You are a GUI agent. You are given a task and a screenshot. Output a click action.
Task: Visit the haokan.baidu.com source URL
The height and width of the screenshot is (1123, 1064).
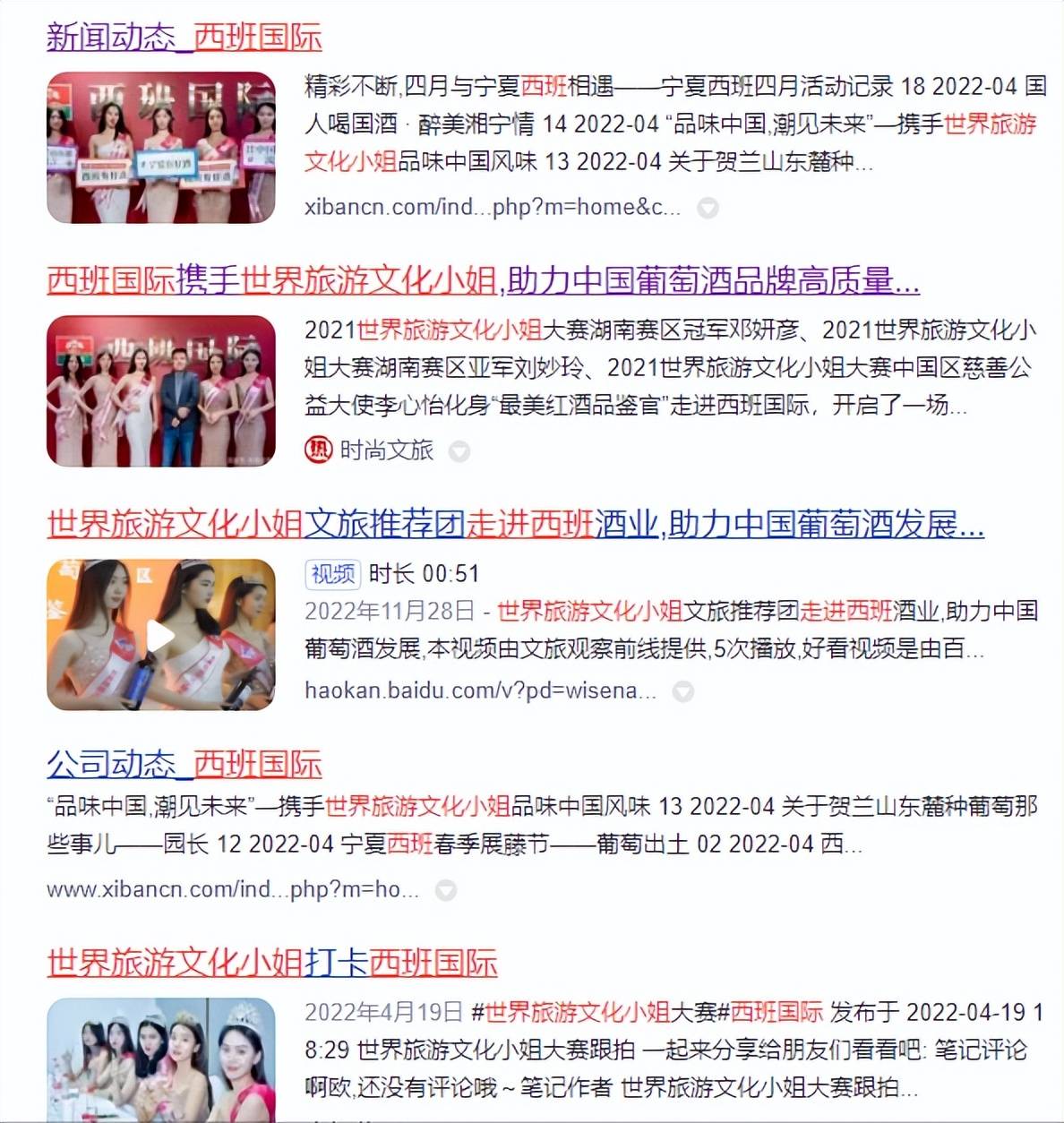480,690
